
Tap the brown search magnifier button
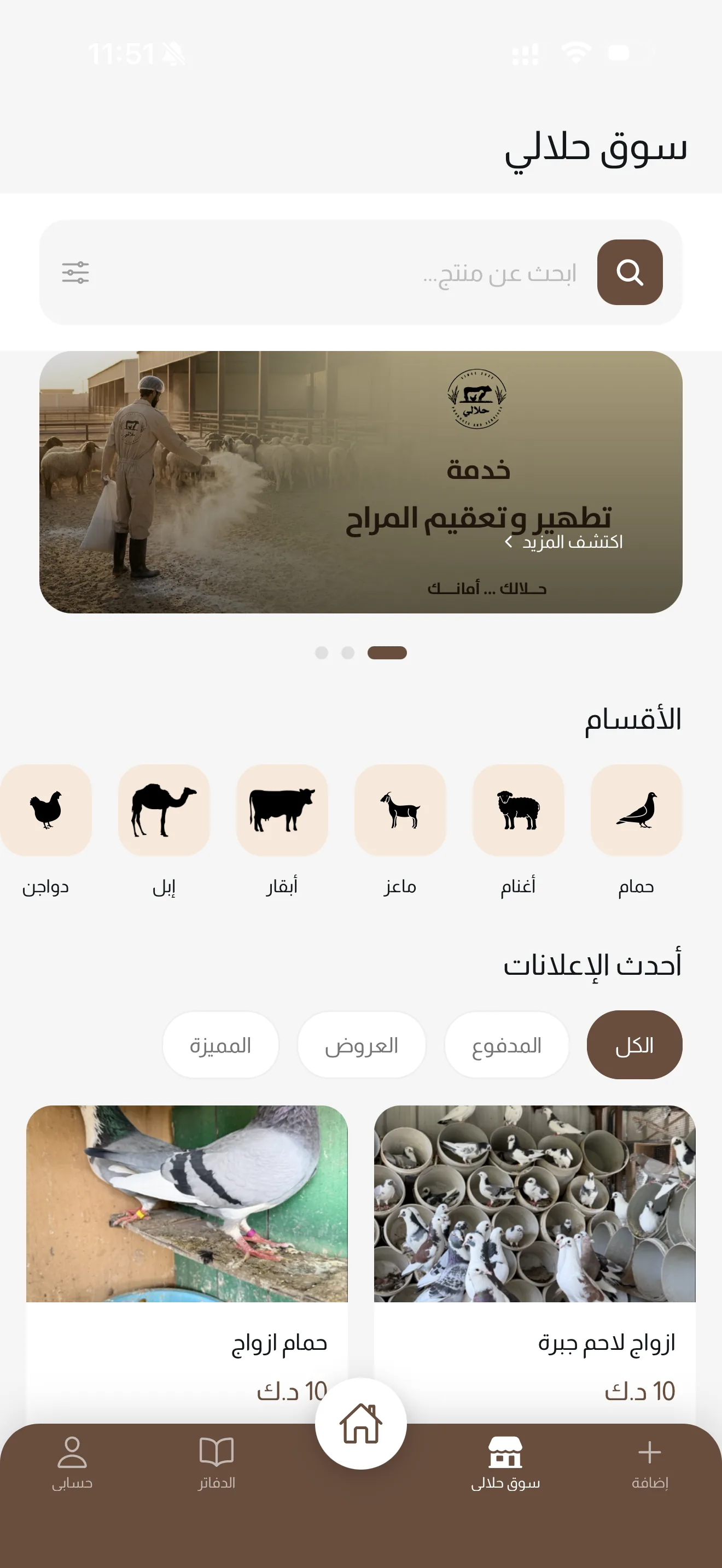click(x=630, y=272)
